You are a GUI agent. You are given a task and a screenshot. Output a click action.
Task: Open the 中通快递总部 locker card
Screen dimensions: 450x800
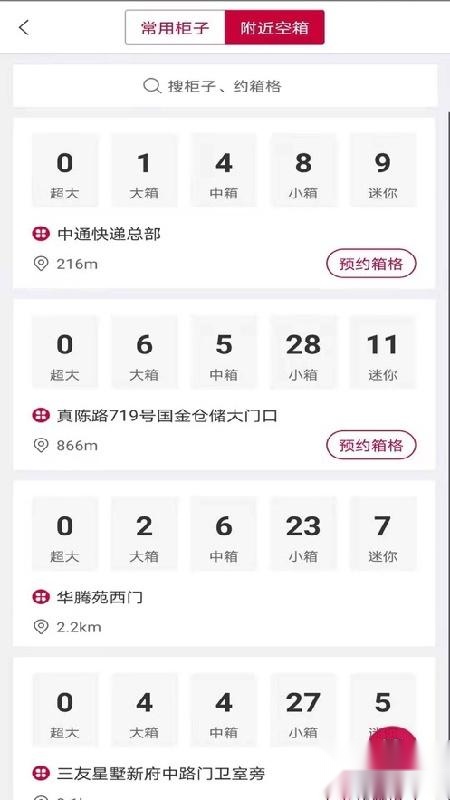(x=224, y=203)
